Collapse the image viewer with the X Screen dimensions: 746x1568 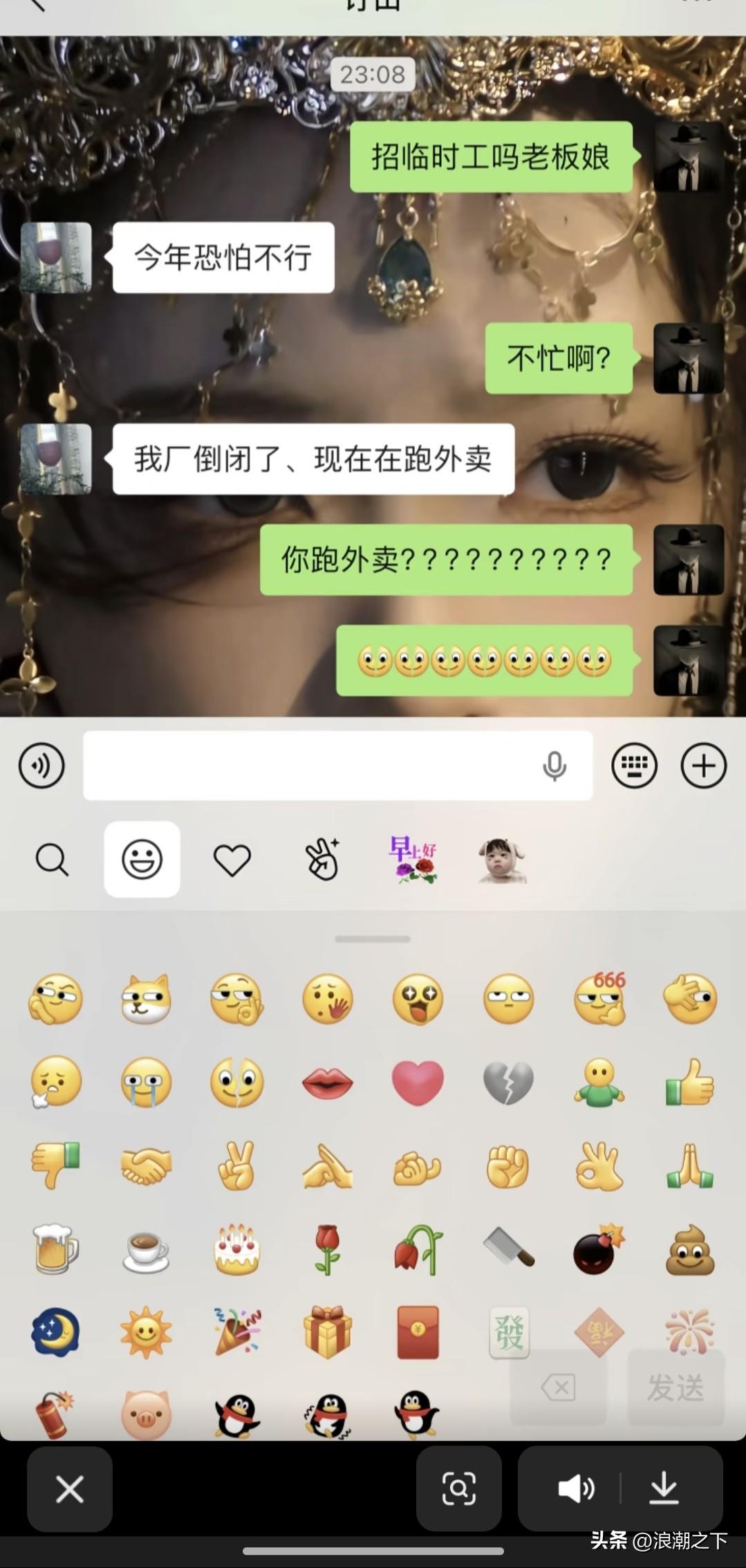coord(68,1489)
